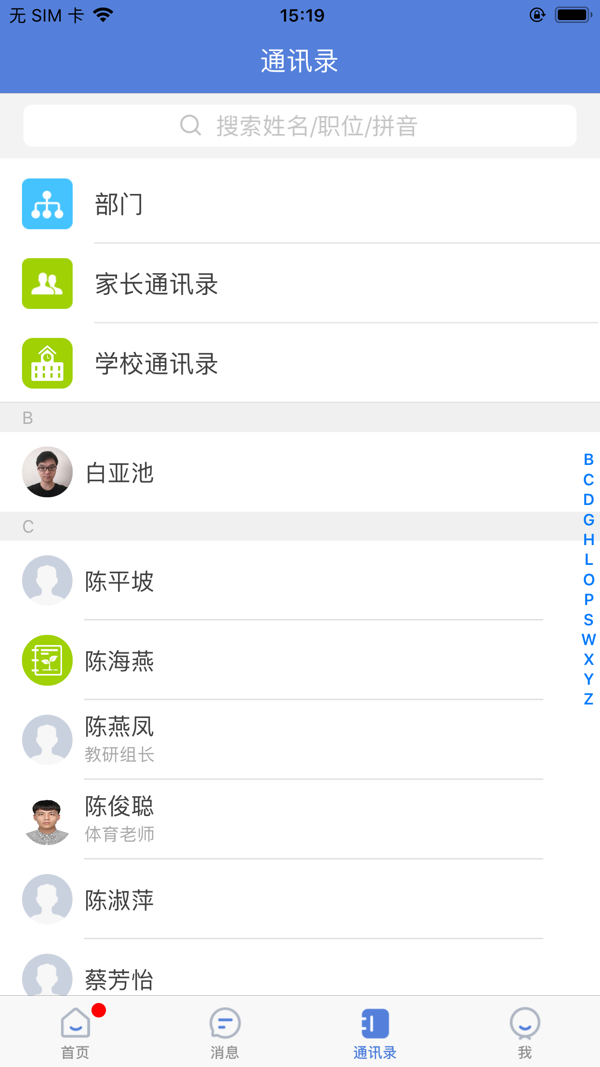600x1067 pixels.
Task: Select the 通讯录 tab
Action: 375,1032
